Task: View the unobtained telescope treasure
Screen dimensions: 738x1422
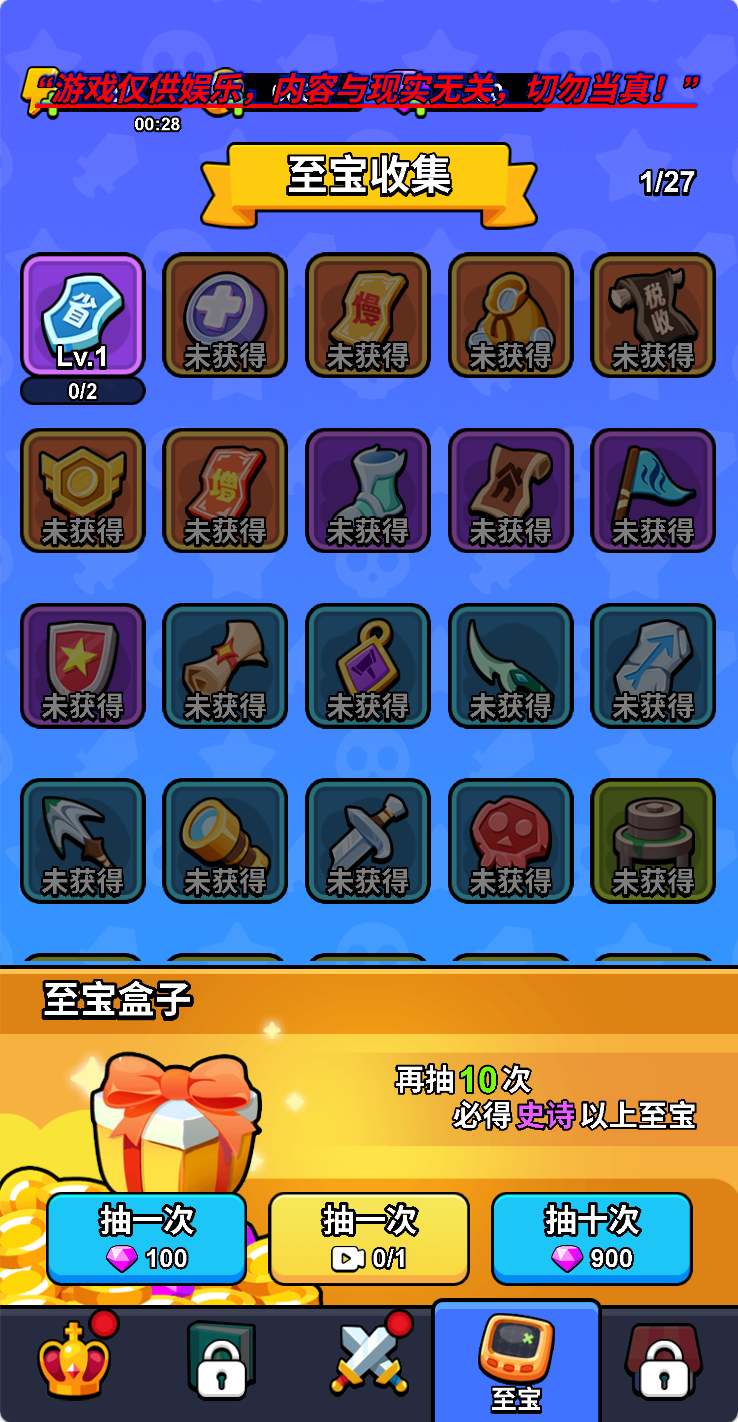Action: point(225,840)
